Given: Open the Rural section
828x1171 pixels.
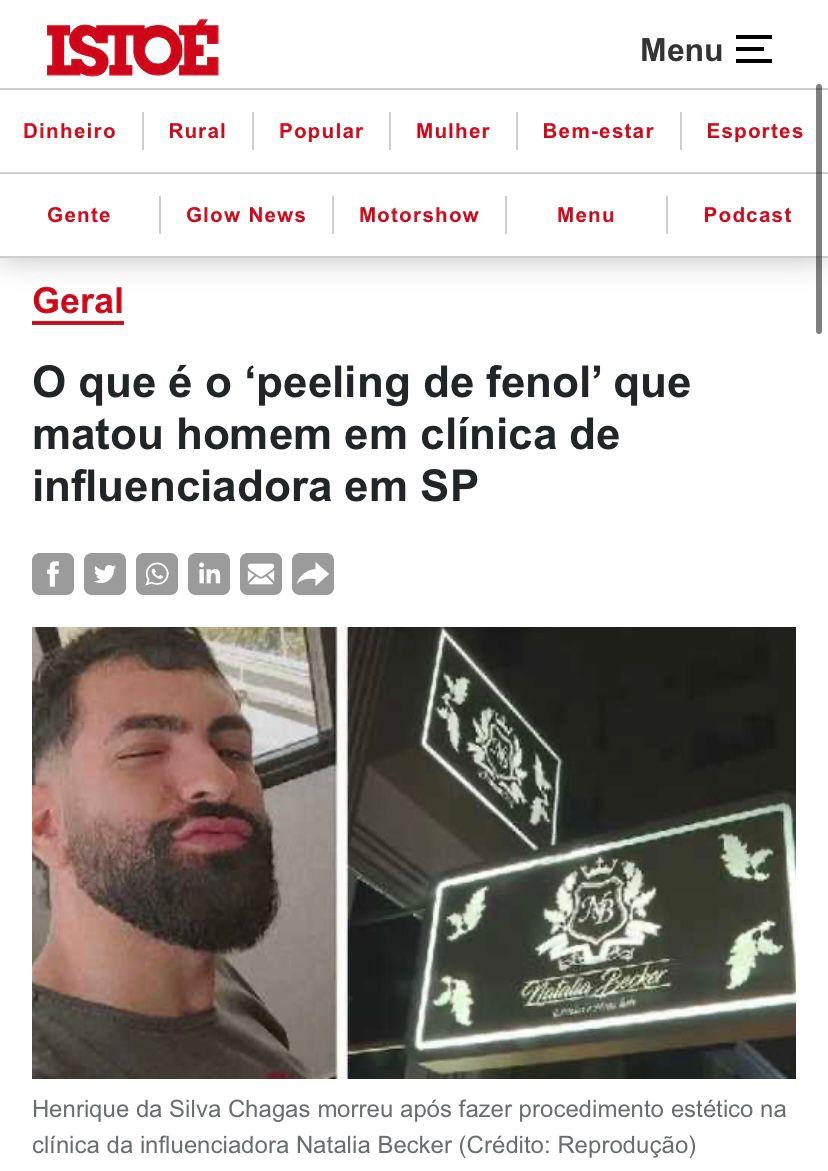Looking at the screenshot, I should (x=197, y=131).
